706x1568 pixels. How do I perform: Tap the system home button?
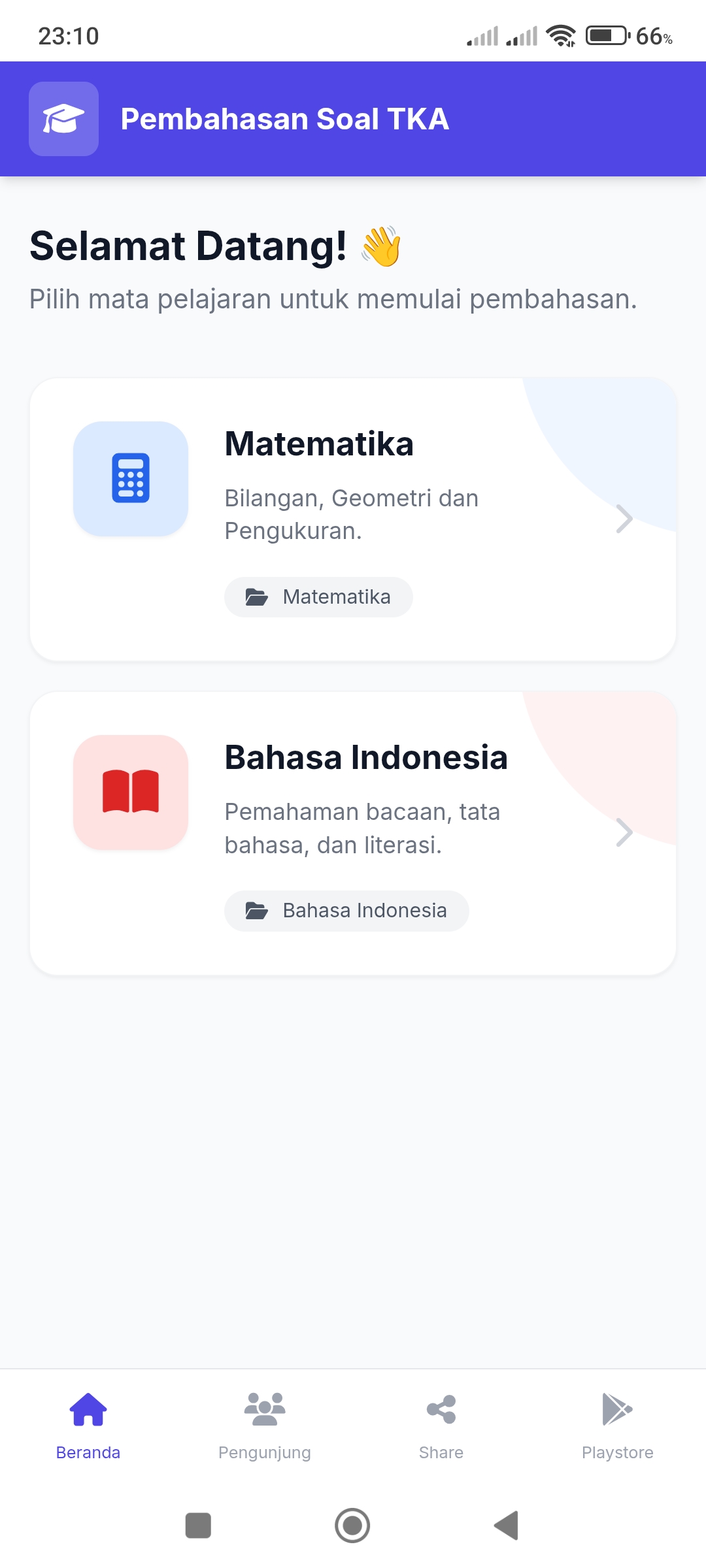tap(352, 1526)
